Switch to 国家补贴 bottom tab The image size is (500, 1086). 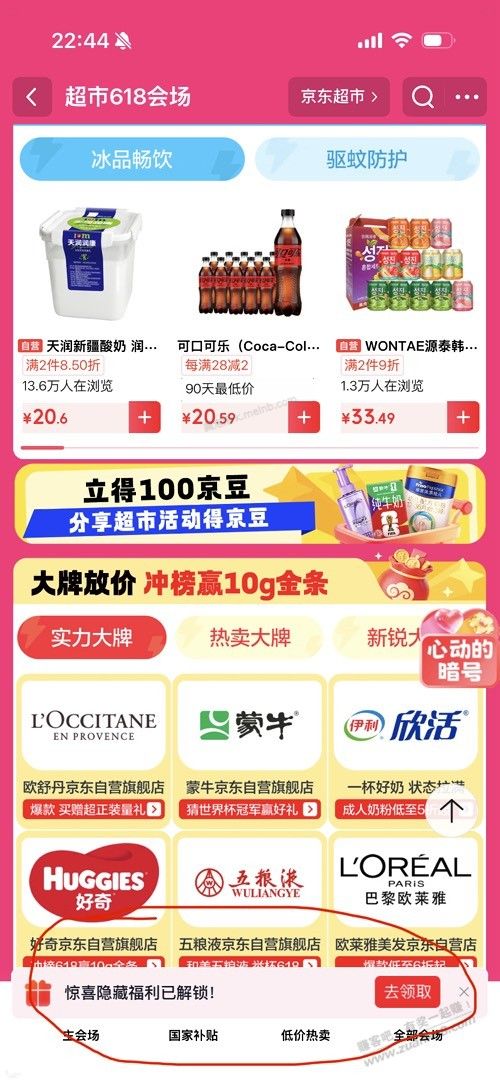click(x=193, y=1036)
